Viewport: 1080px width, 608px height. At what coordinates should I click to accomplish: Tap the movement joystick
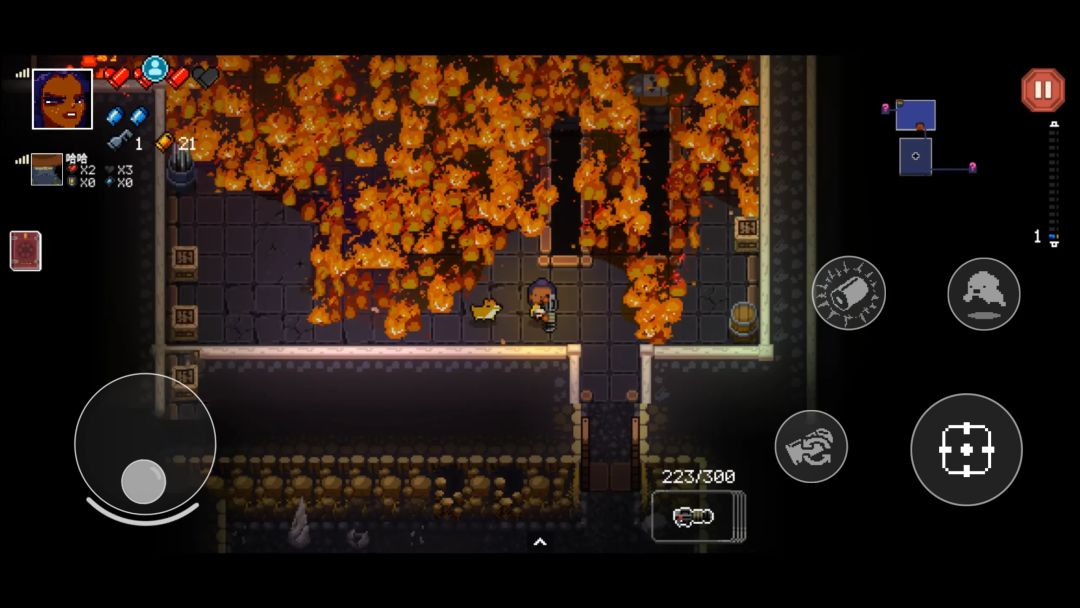pos(144,480)
